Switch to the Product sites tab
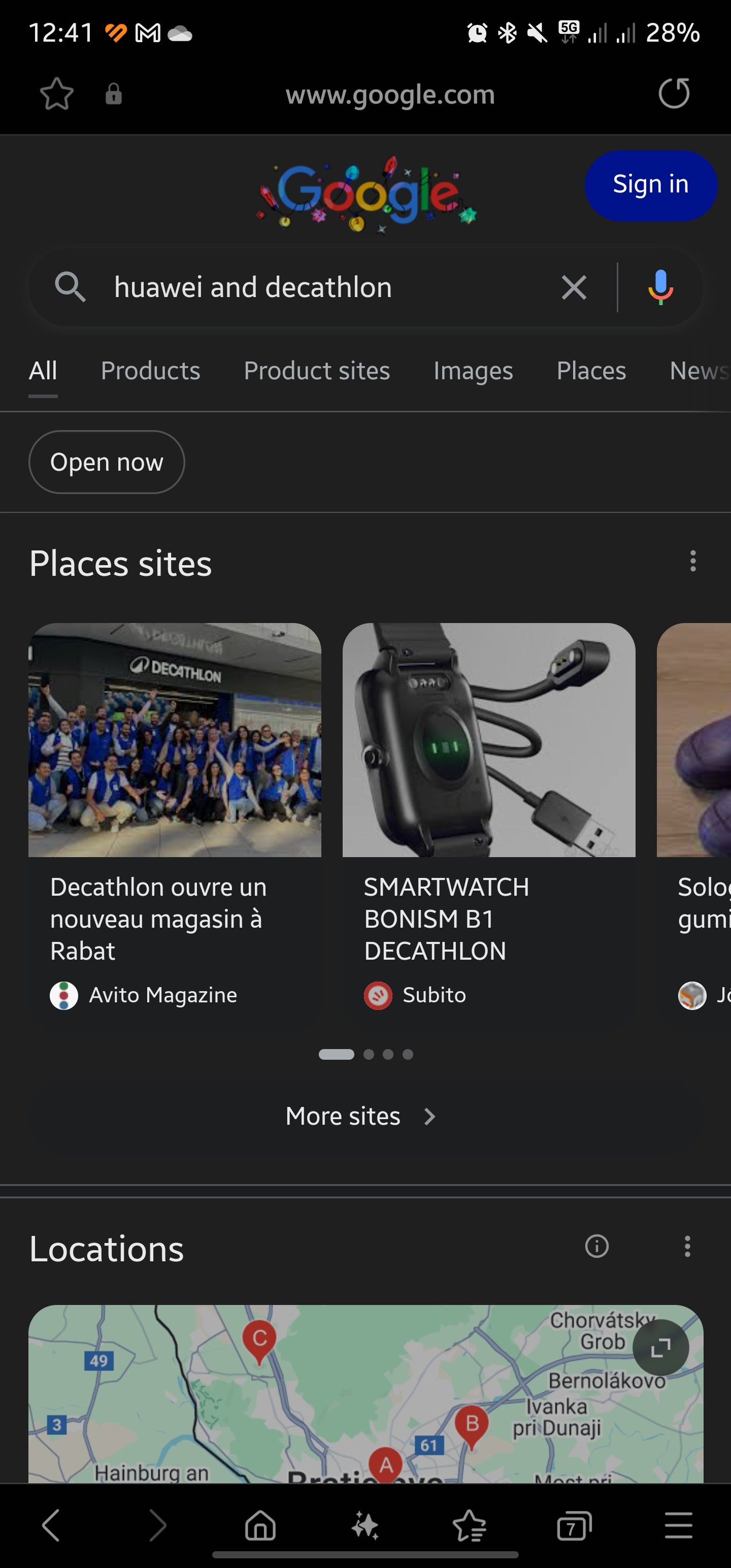This screenshot has height=1568, width=731. coord(316,371)
